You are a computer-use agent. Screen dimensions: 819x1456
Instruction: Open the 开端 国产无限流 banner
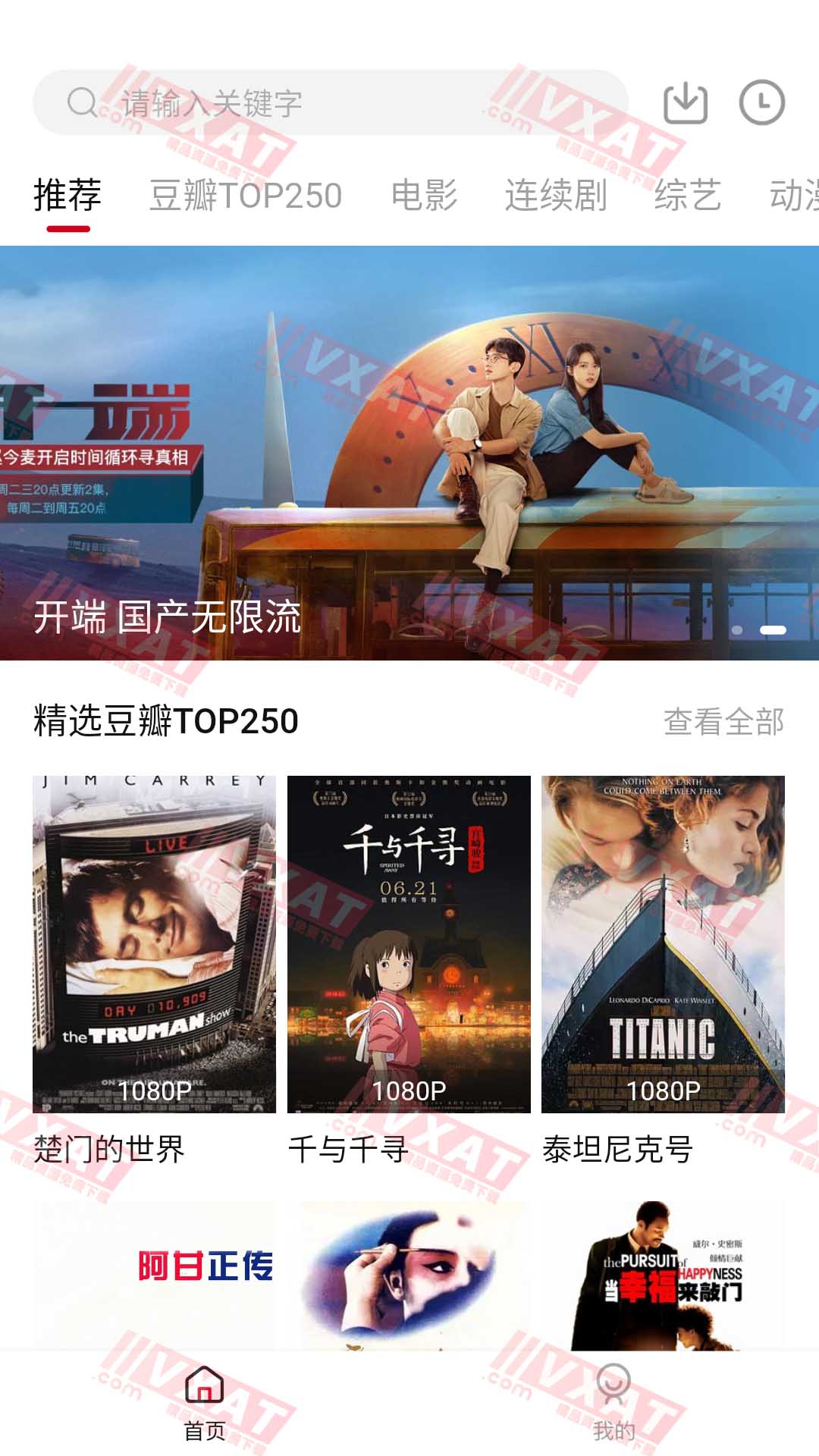409,455
